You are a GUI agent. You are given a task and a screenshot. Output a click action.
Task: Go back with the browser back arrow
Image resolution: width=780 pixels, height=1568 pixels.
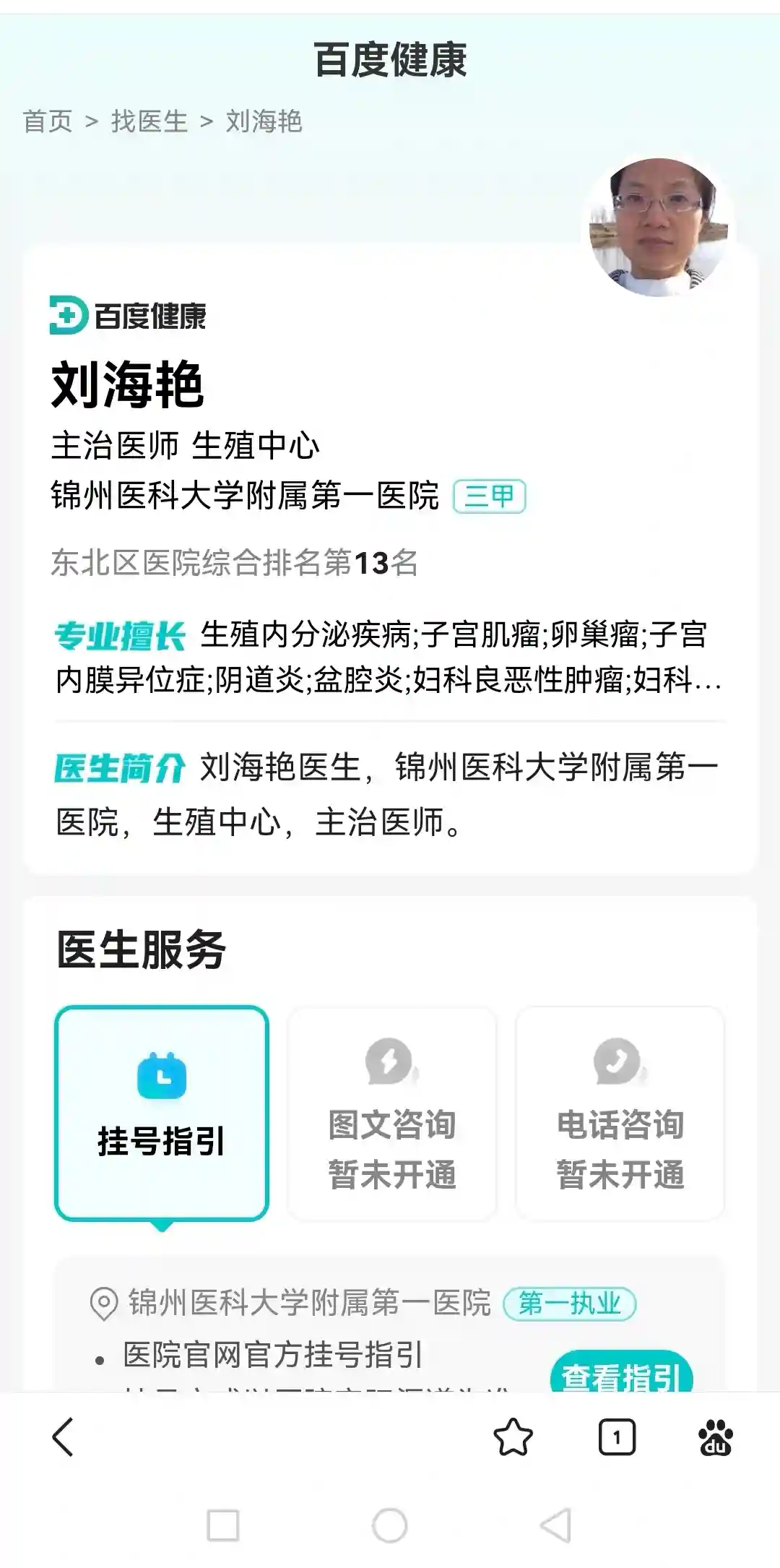click(64, 1436)
